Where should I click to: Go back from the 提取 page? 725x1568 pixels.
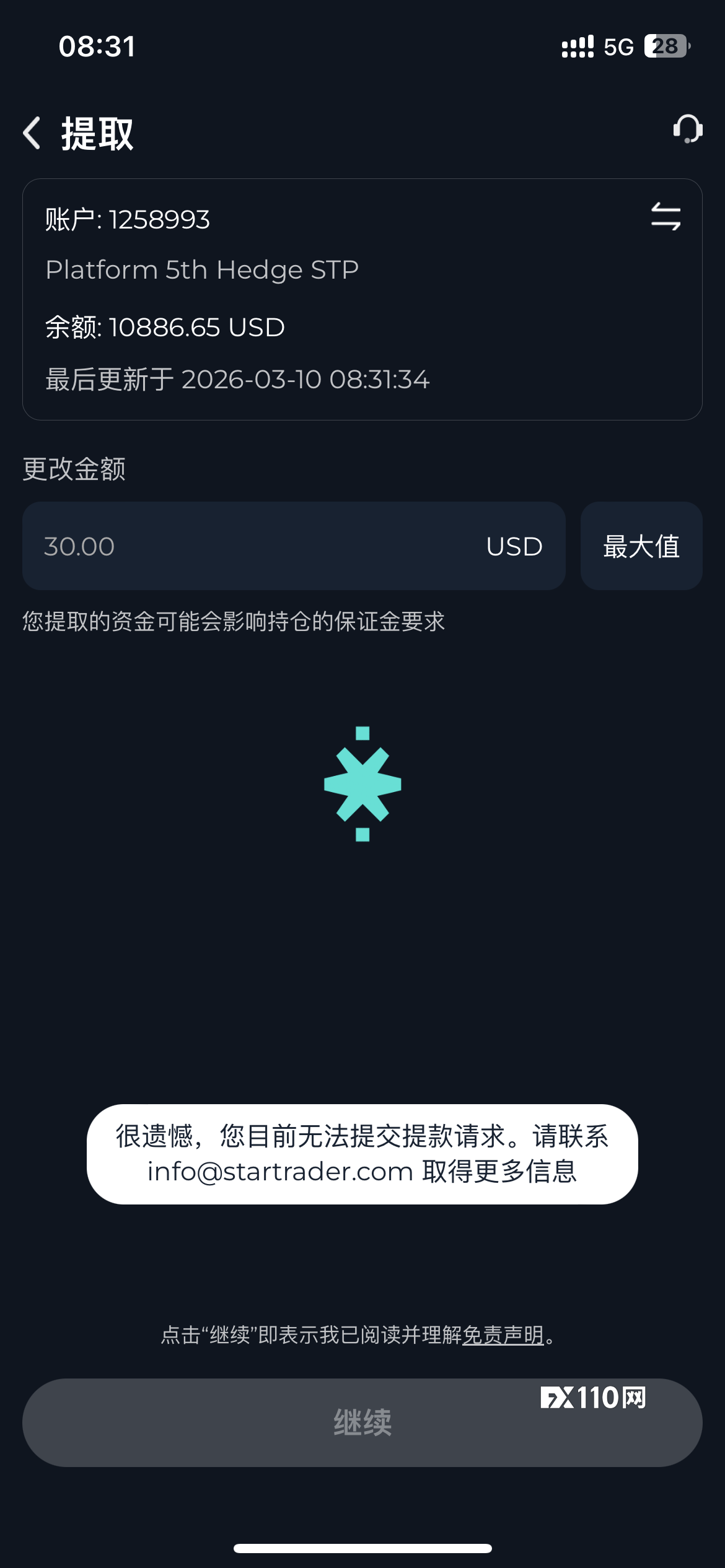(32, 133)
